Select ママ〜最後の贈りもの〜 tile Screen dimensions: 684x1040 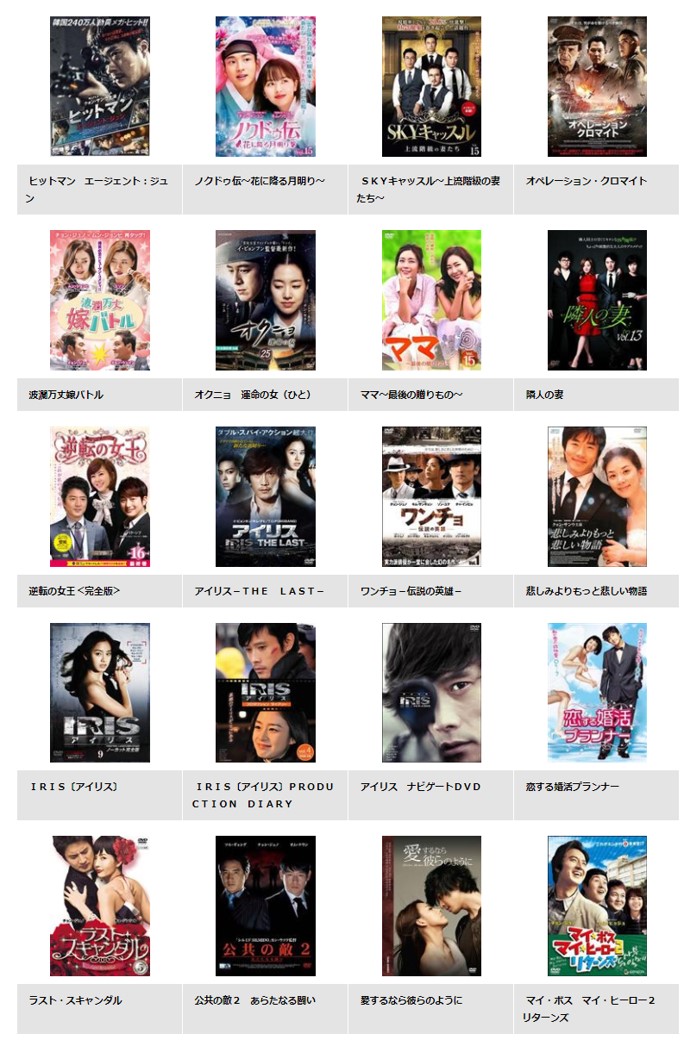tap(431, 300)
